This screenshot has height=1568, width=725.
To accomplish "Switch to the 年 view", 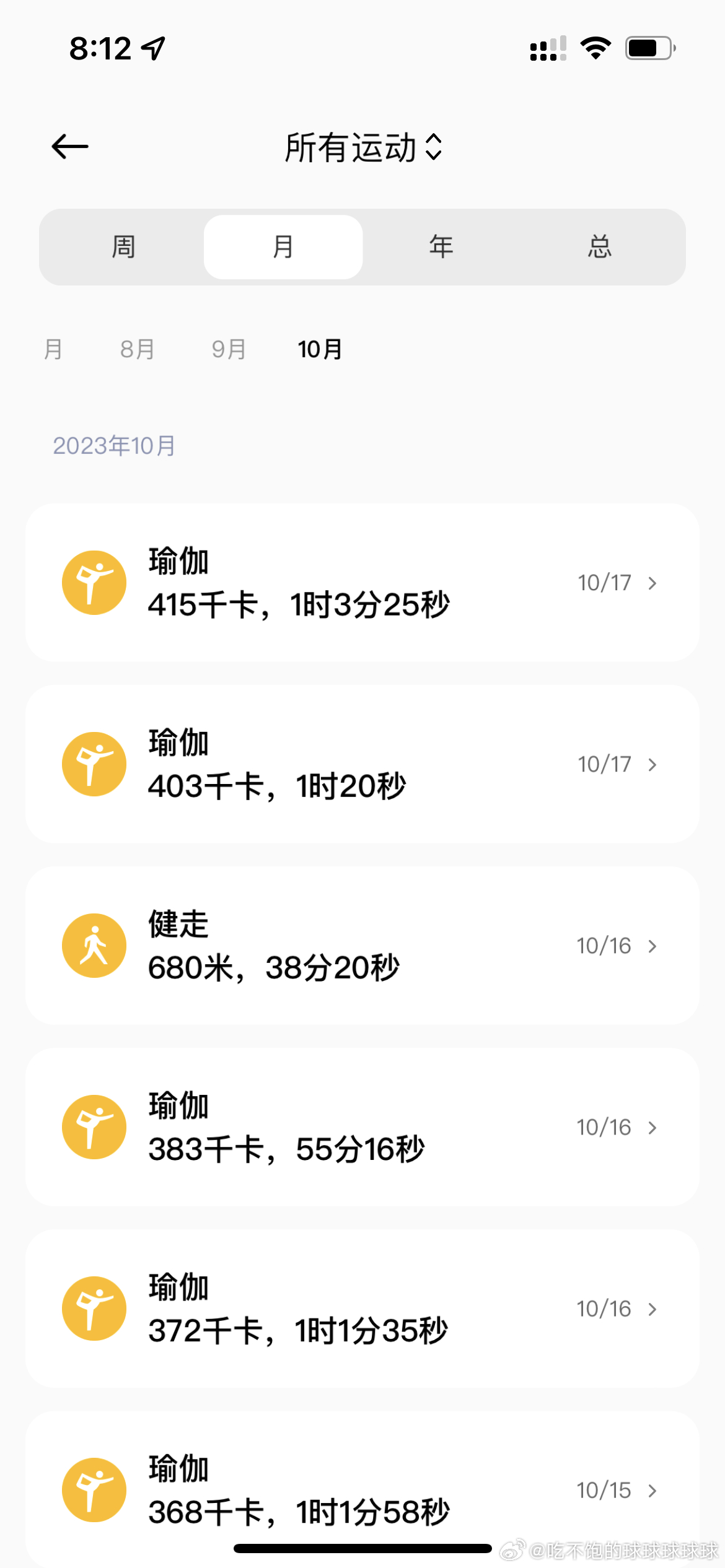I will coord(441,247).
